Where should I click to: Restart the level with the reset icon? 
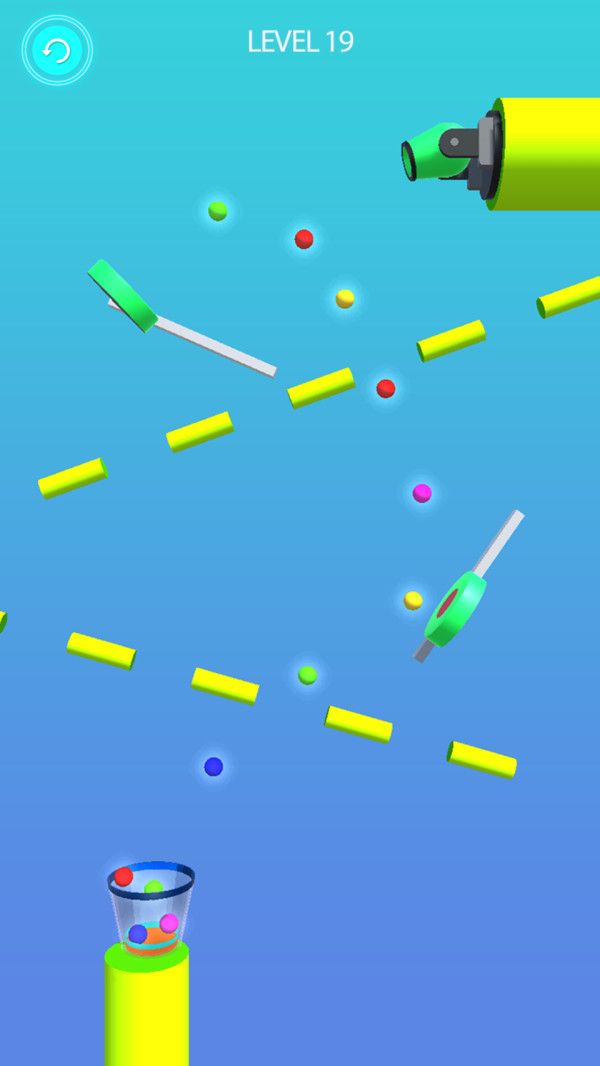click(x=57, y=50)
